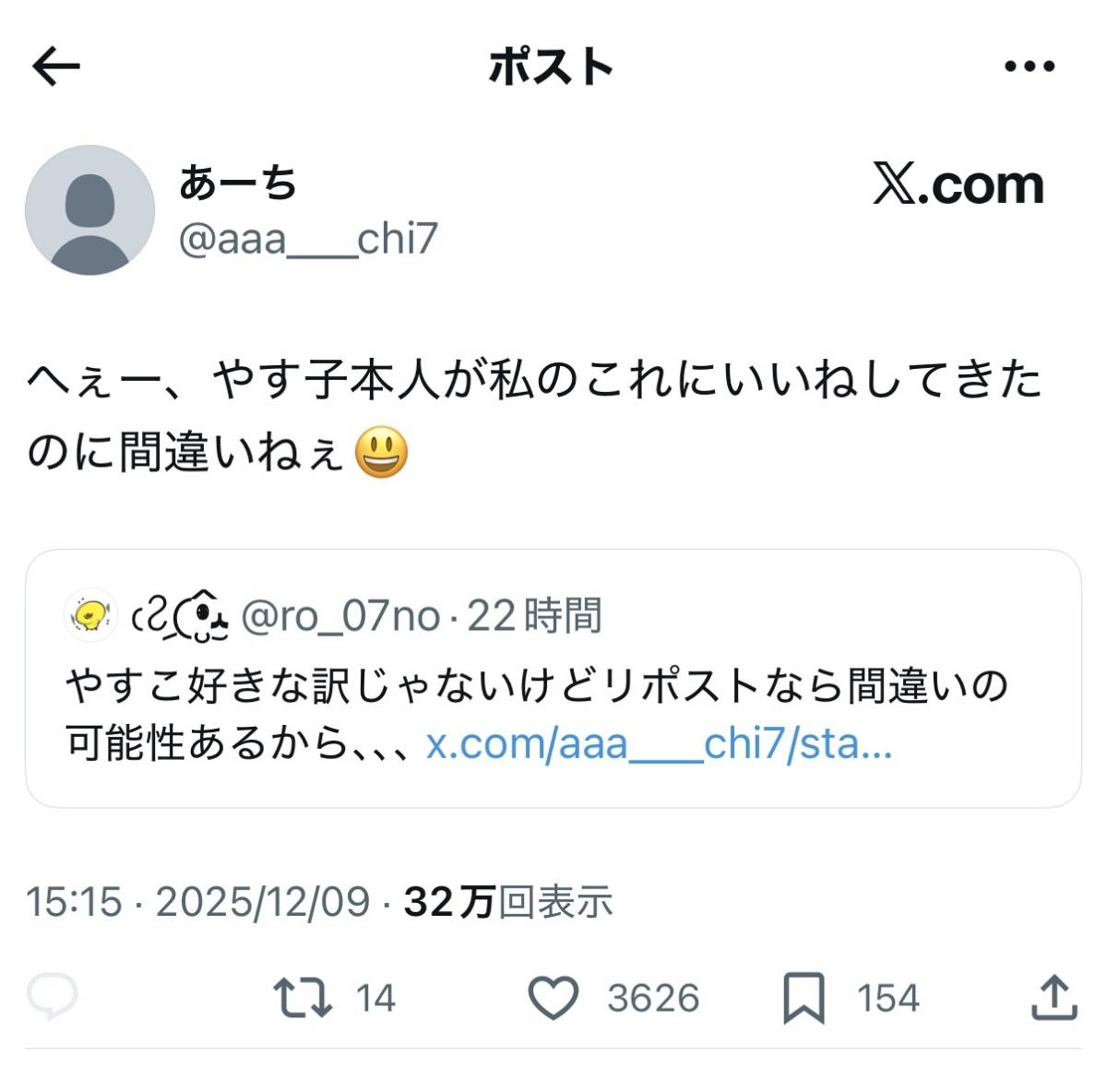This screenshot has height=1092, width=1107.
Task: Share the post via the upload icon
Action: [1053, 997]
